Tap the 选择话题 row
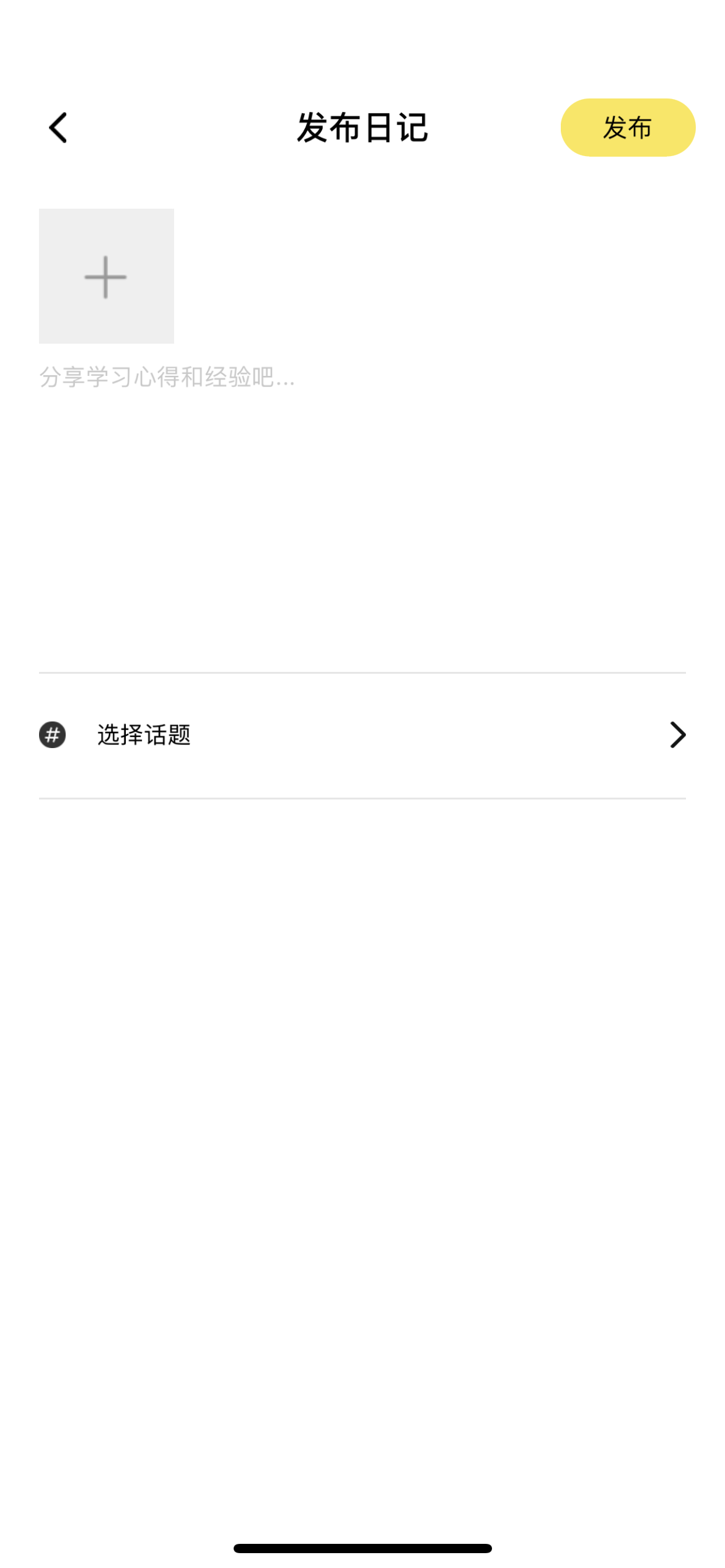725x1568 pixels. coord(362,736)
